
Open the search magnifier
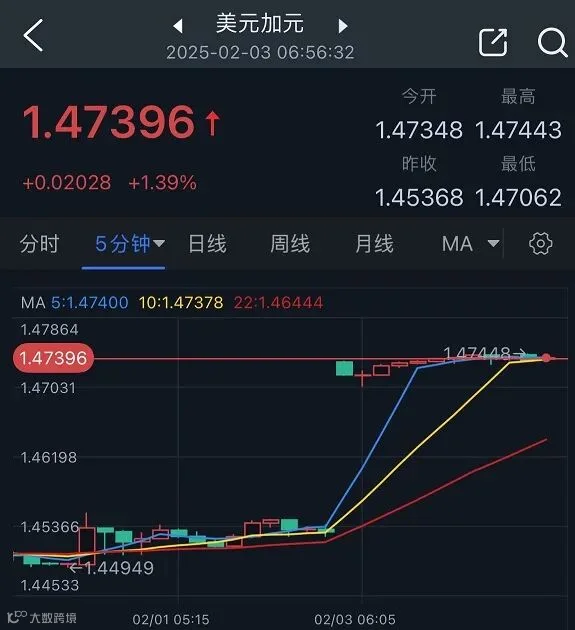tap(552, 42)
